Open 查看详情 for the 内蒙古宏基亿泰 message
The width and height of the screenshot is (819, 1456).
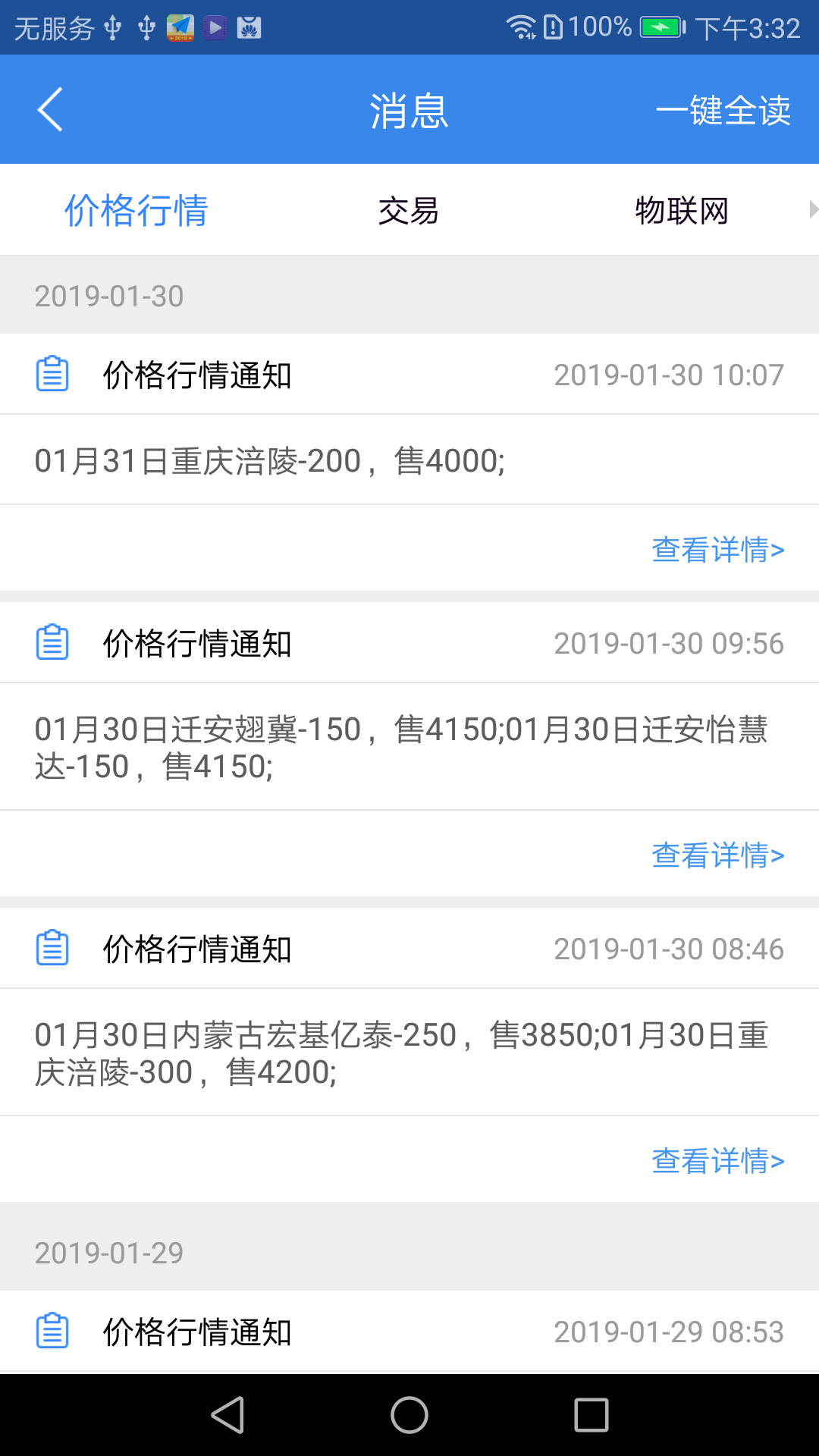(717, 1160)
